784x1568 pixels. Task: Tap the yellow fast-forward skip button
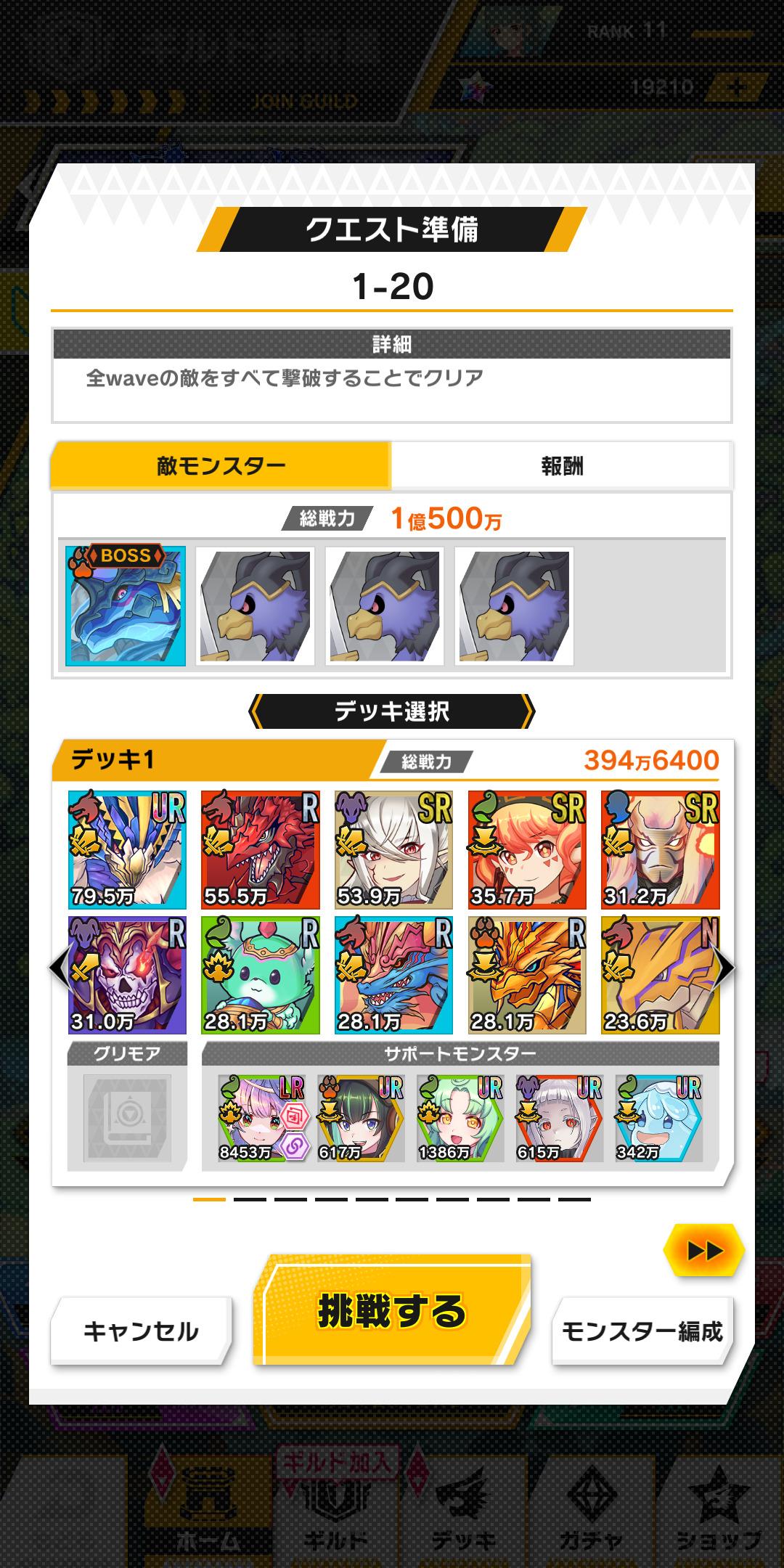coord(703,1250)
